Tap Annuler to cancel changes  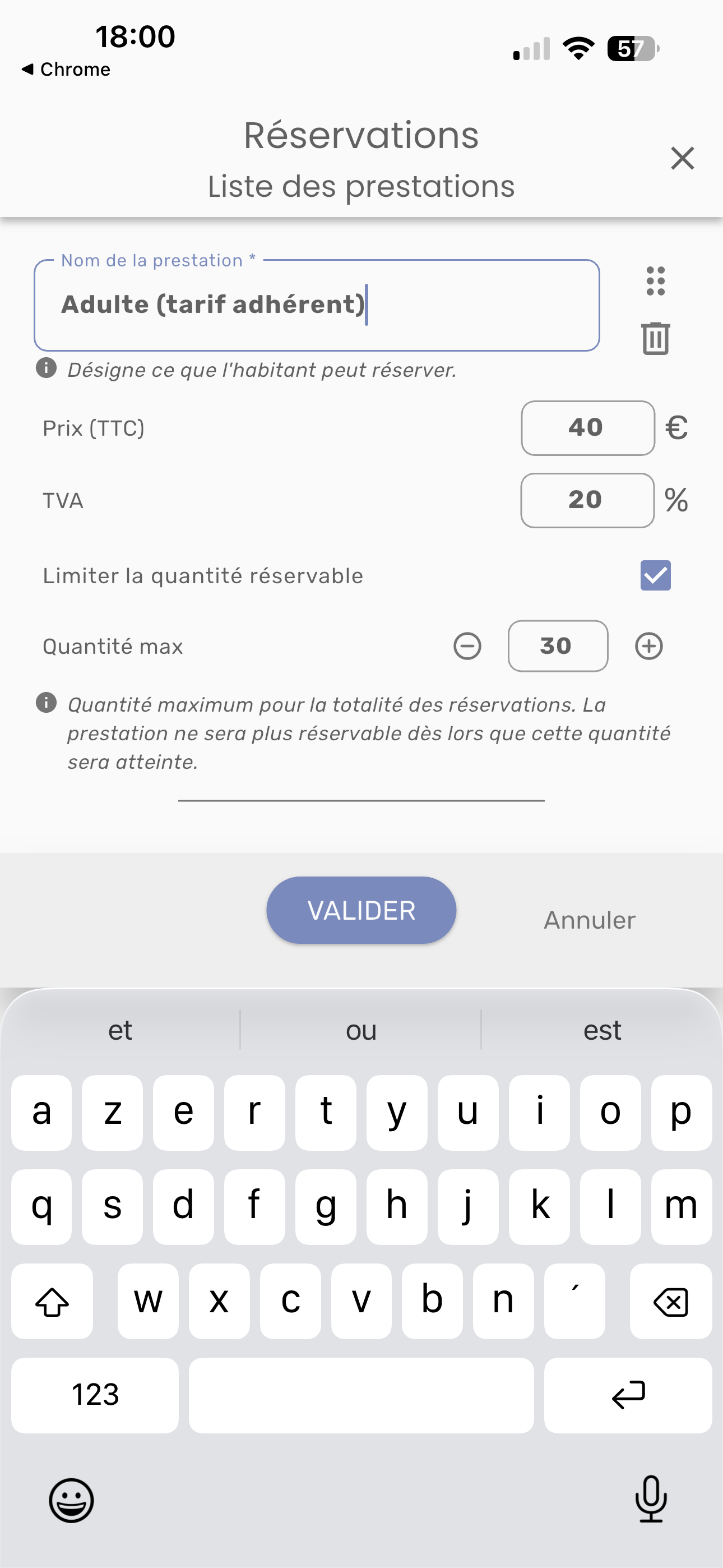tap(589, 920)
